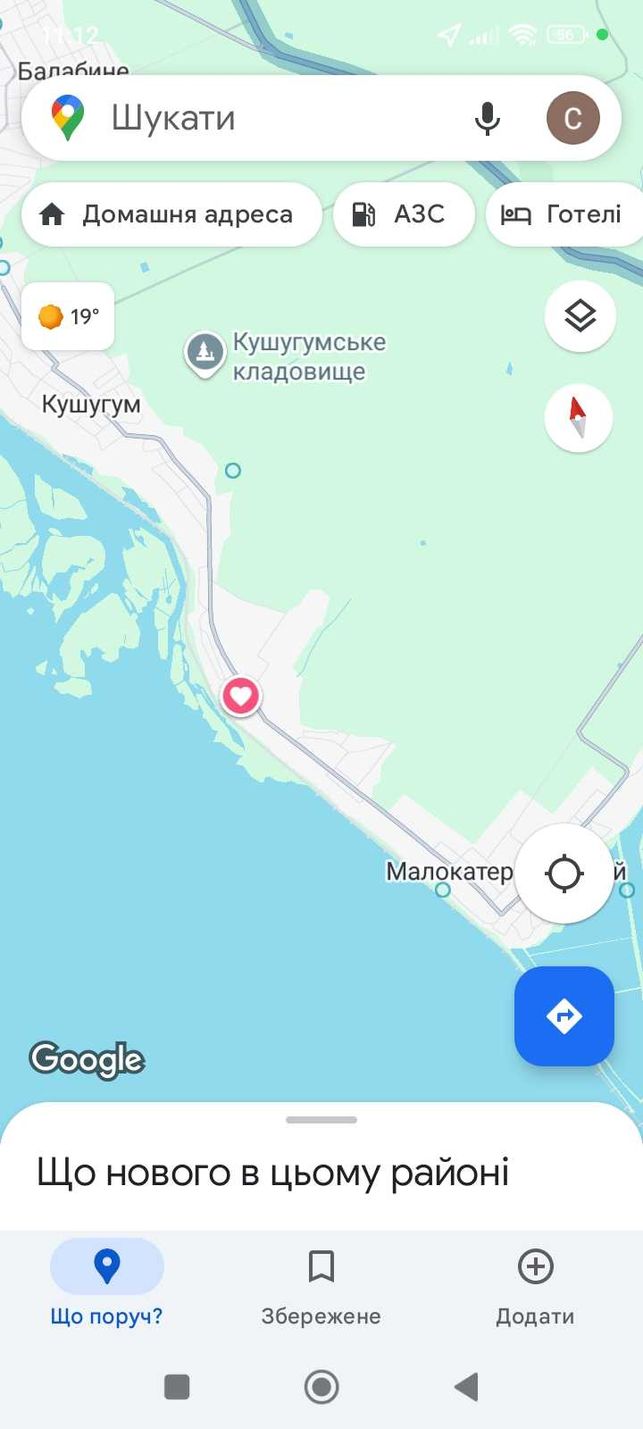The width and height of the screenshot is (643, 1429).
Task: Center map on my location
Action: pyautogui.click(x=564, y=873)
